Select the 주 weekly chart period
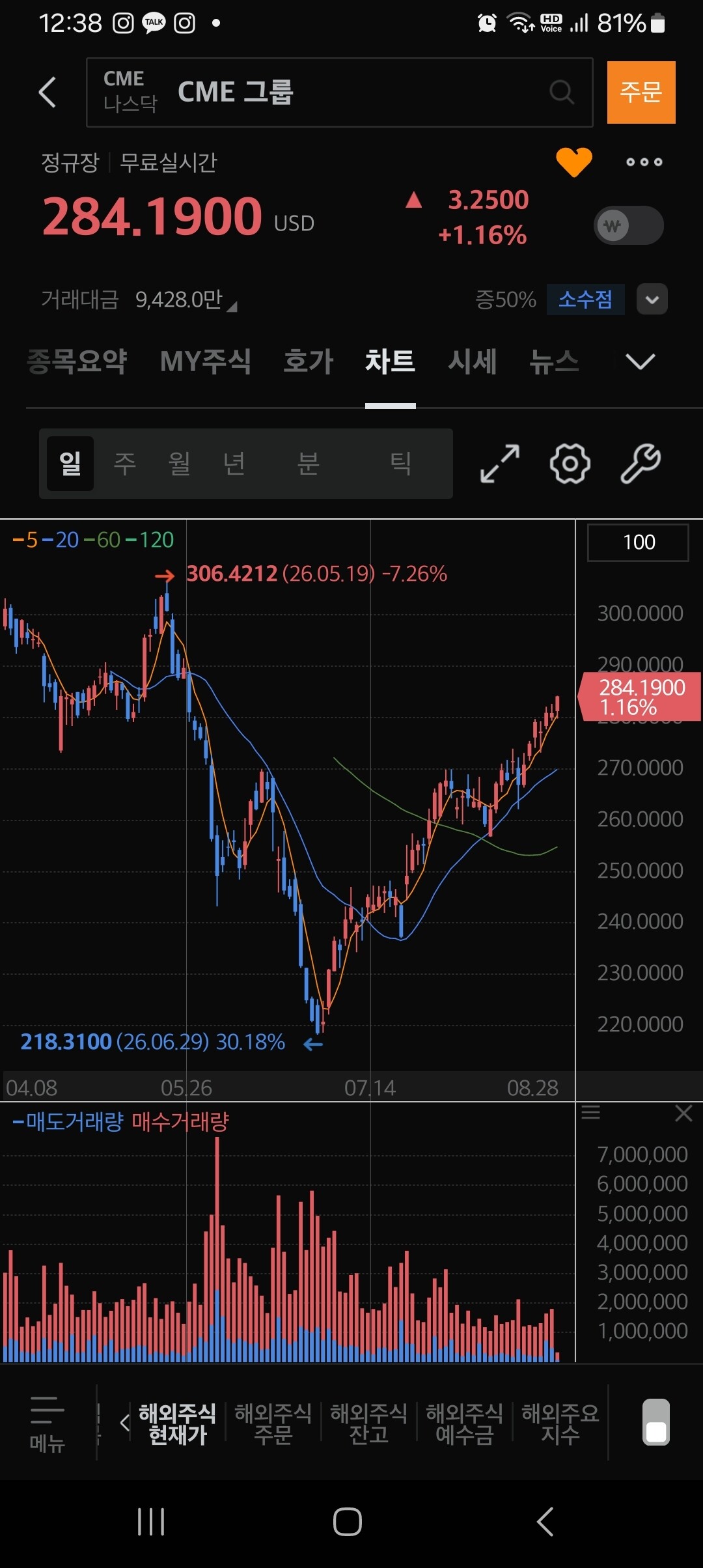The width and height of the screenshot is (703, 1568). [125, 464]
